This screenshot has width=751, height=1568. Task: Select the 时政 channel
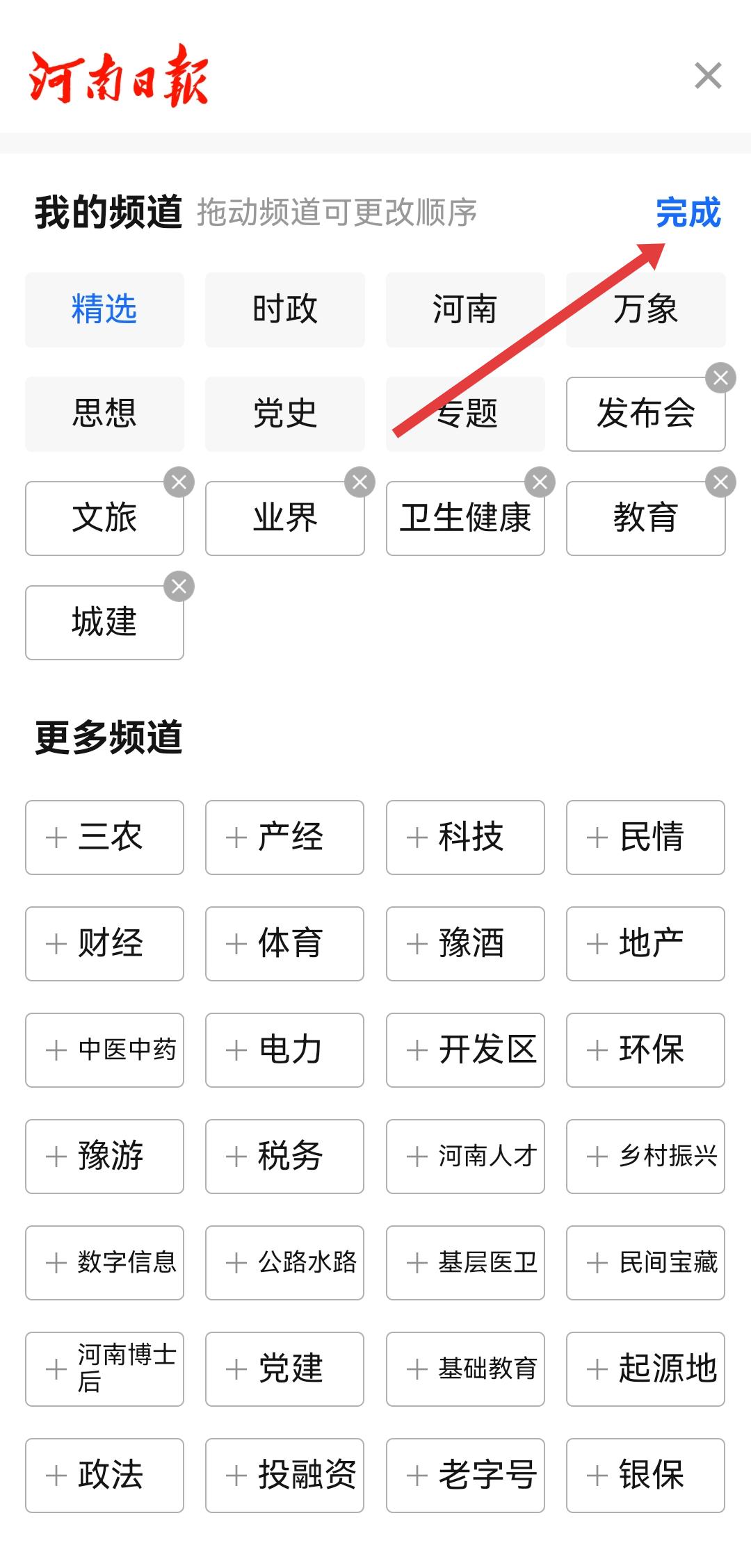point(284,310)
